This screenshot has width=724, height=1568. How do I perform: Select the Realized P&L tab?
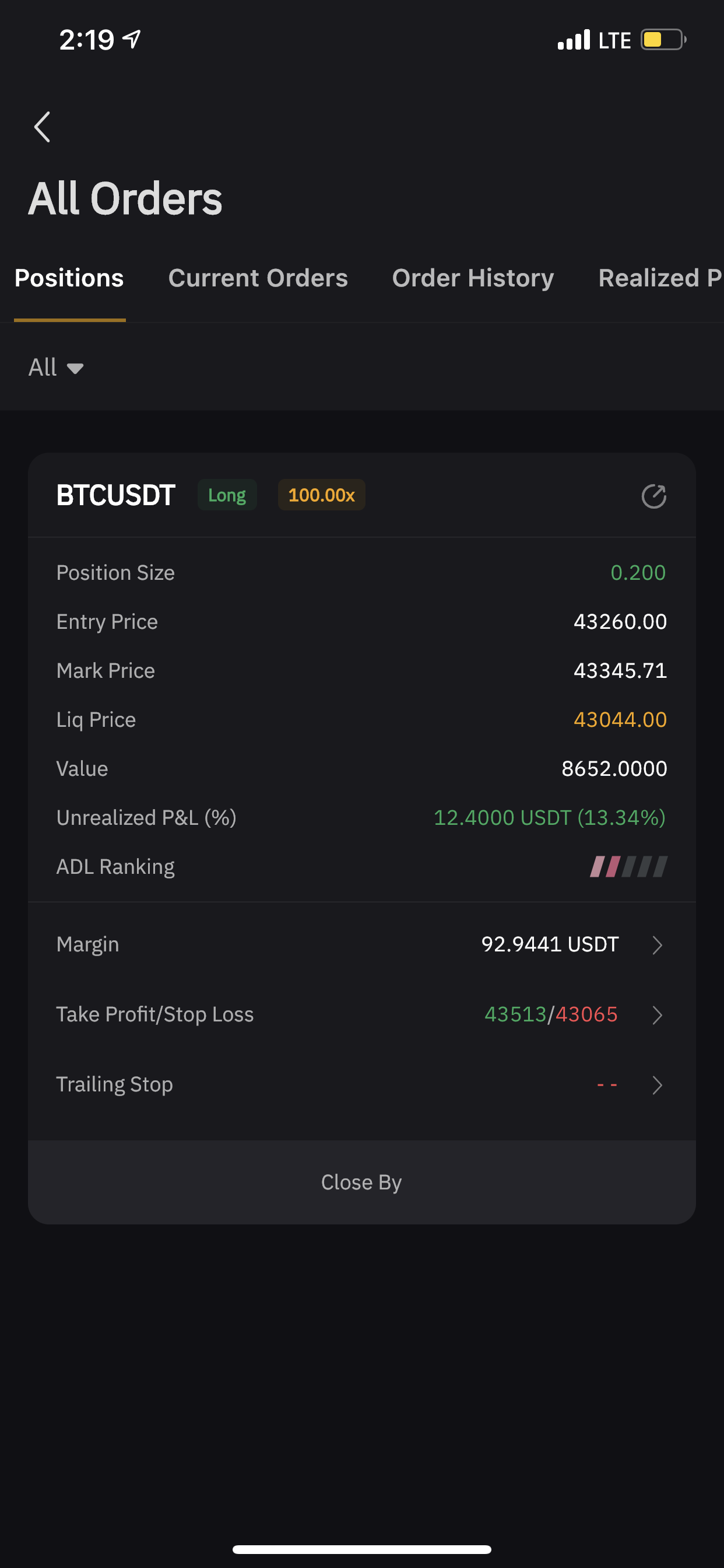click(x=660, y=278)
